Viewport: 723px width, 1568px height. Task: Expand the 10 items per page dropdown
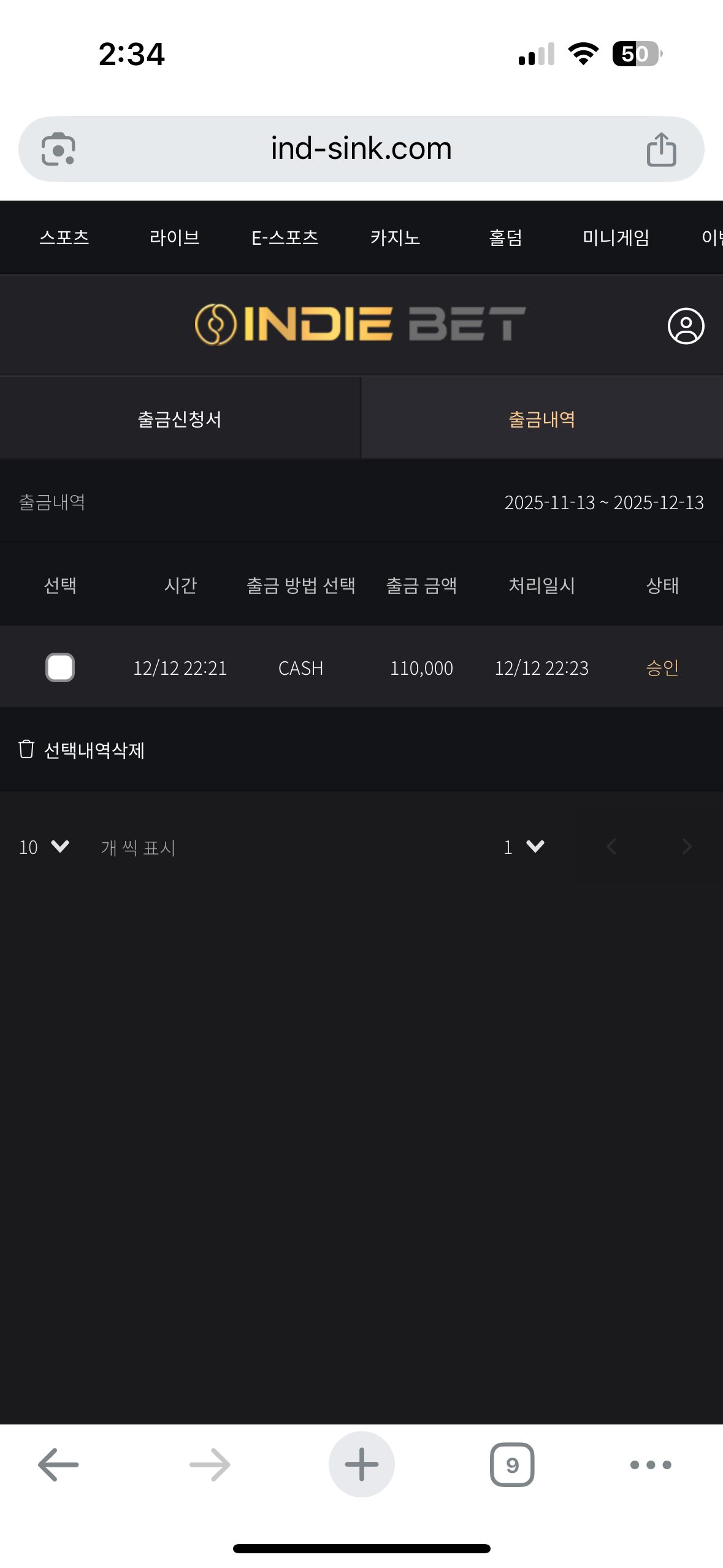[44, 847]
